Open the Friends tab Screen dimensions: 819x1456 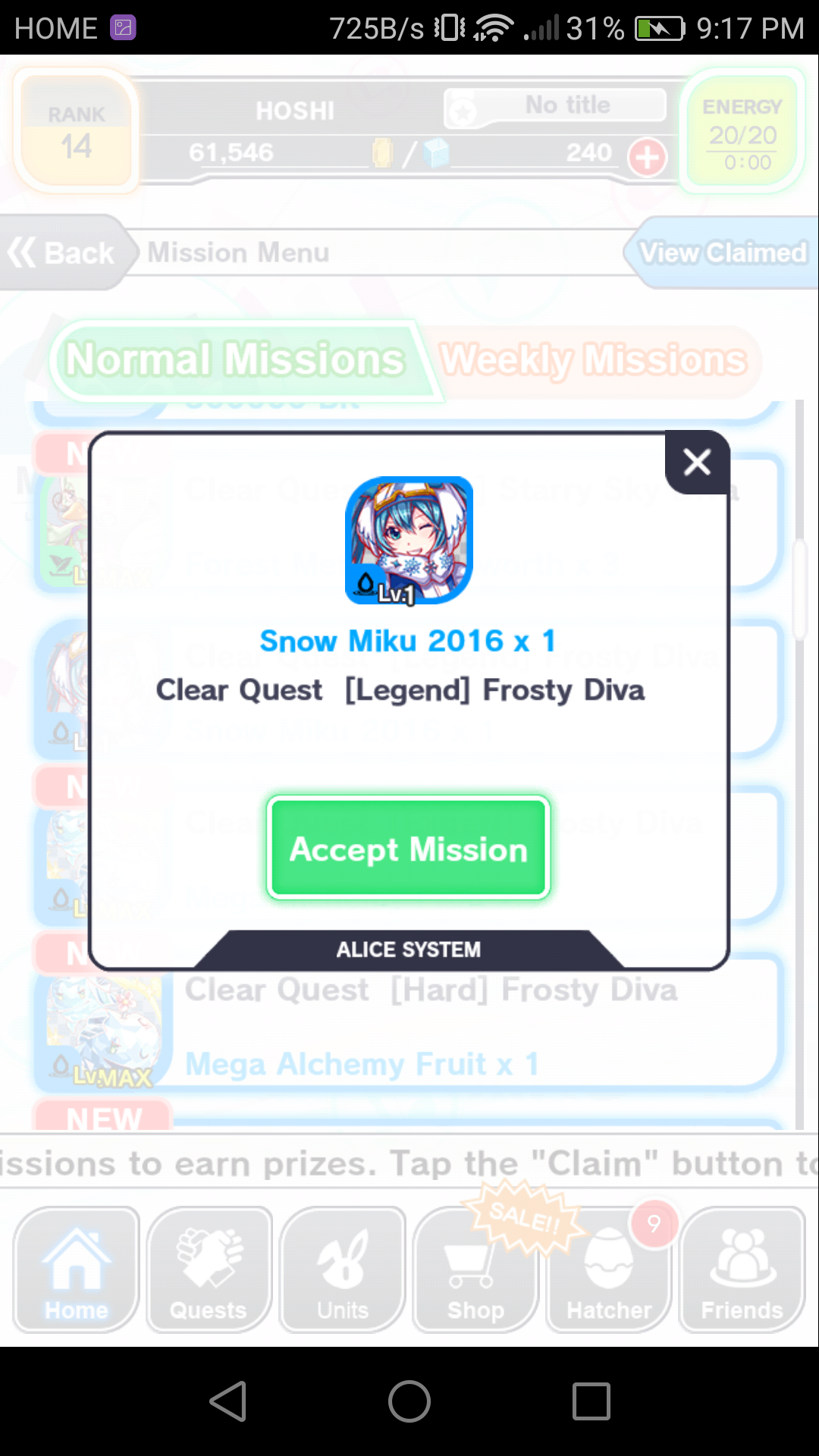[x=742, y=1269]
